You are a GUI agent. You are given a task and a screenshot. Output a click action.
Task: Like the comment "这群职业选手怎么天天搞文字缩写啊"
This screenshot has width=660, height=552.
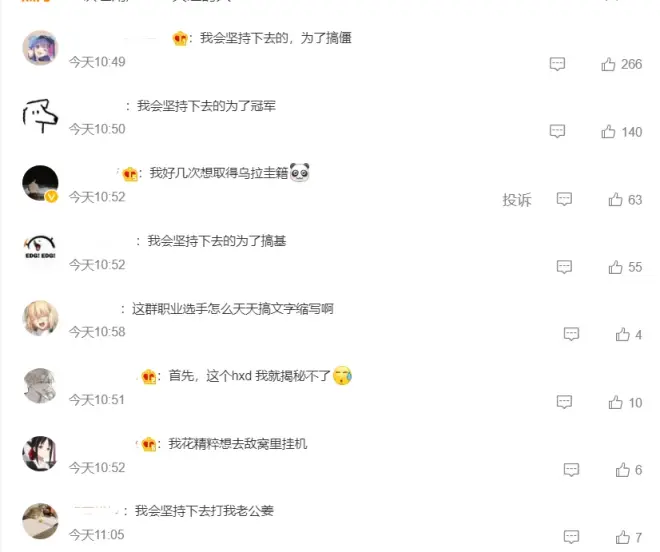click(622, 334)
